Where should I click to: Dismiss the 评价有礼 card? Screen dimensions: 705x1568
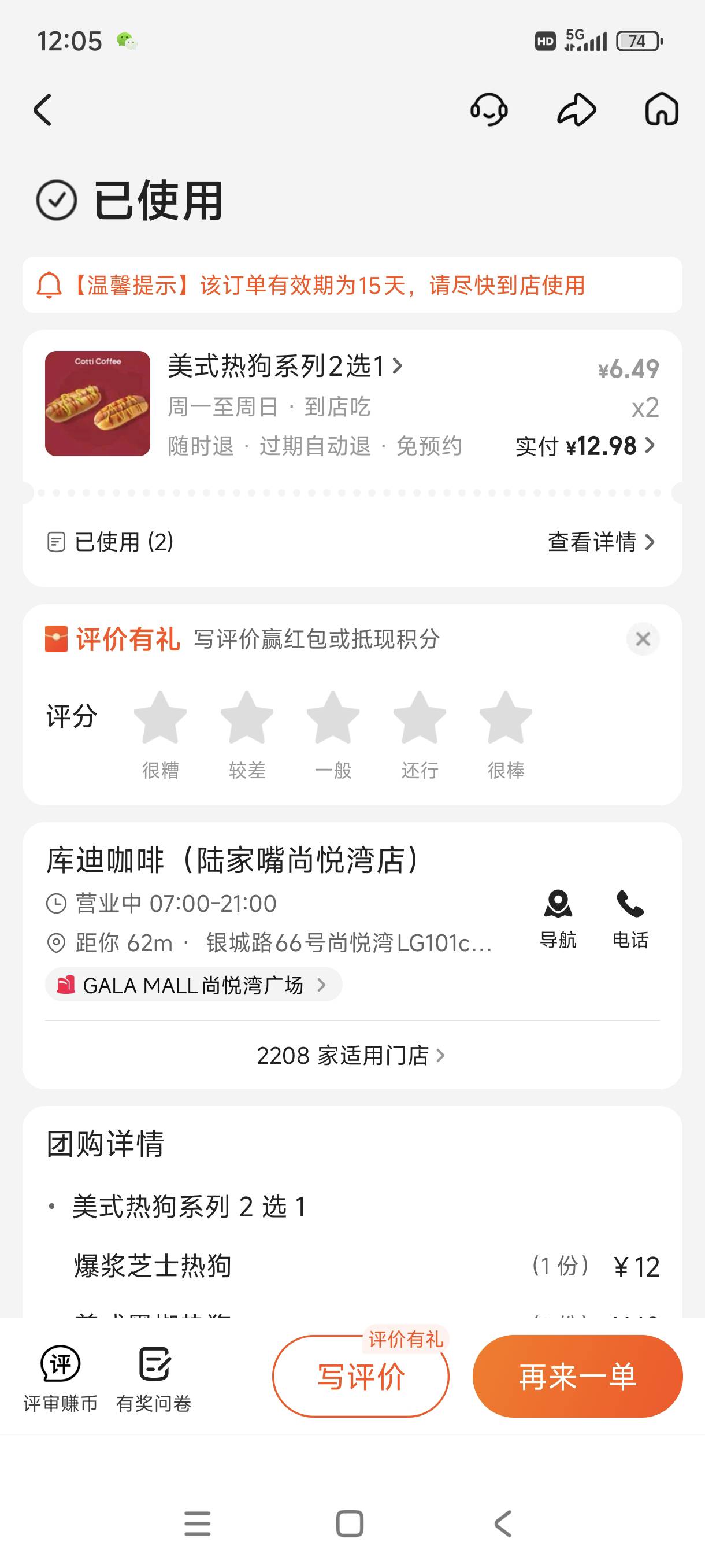643,639
